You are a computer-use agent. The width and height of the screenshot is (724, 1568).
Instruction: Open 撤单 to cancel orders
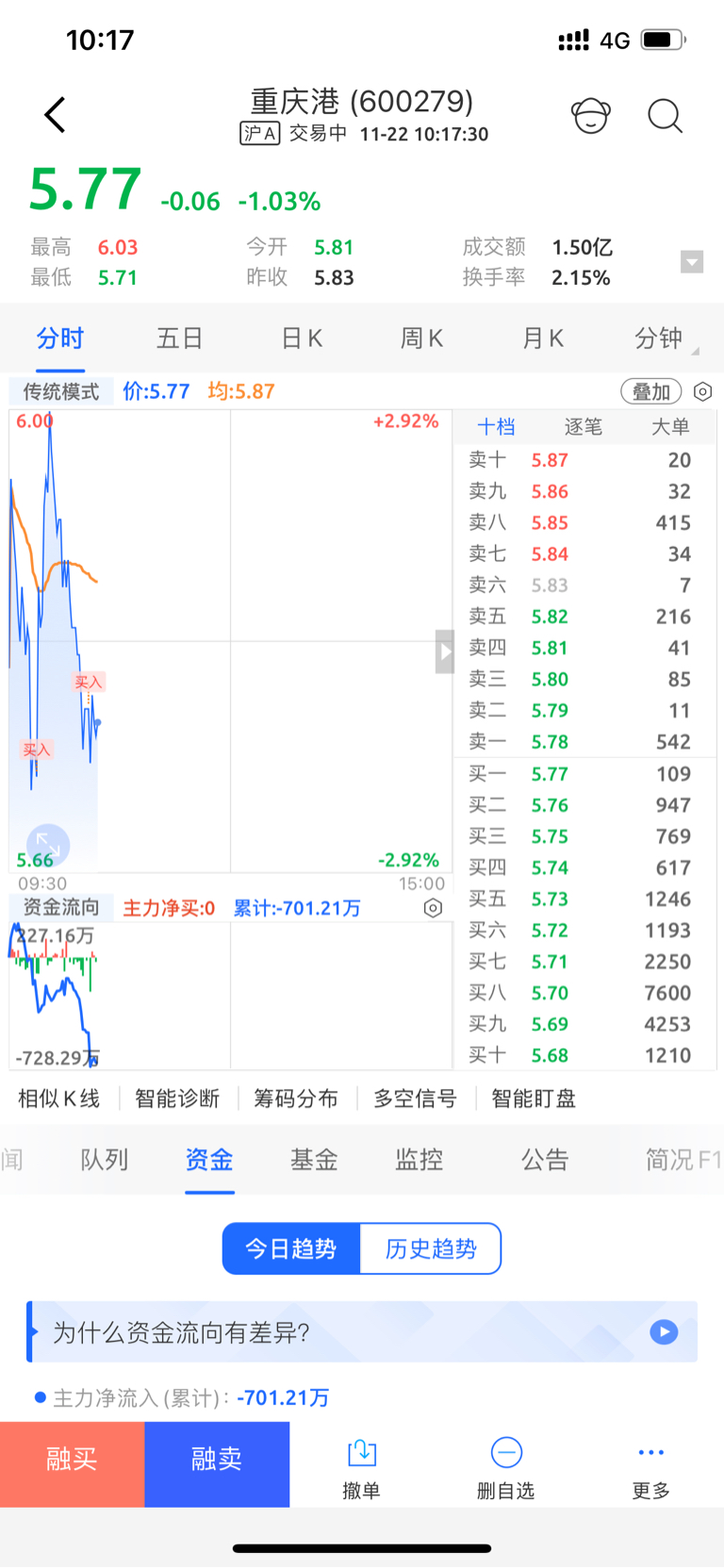(361, 1469)
